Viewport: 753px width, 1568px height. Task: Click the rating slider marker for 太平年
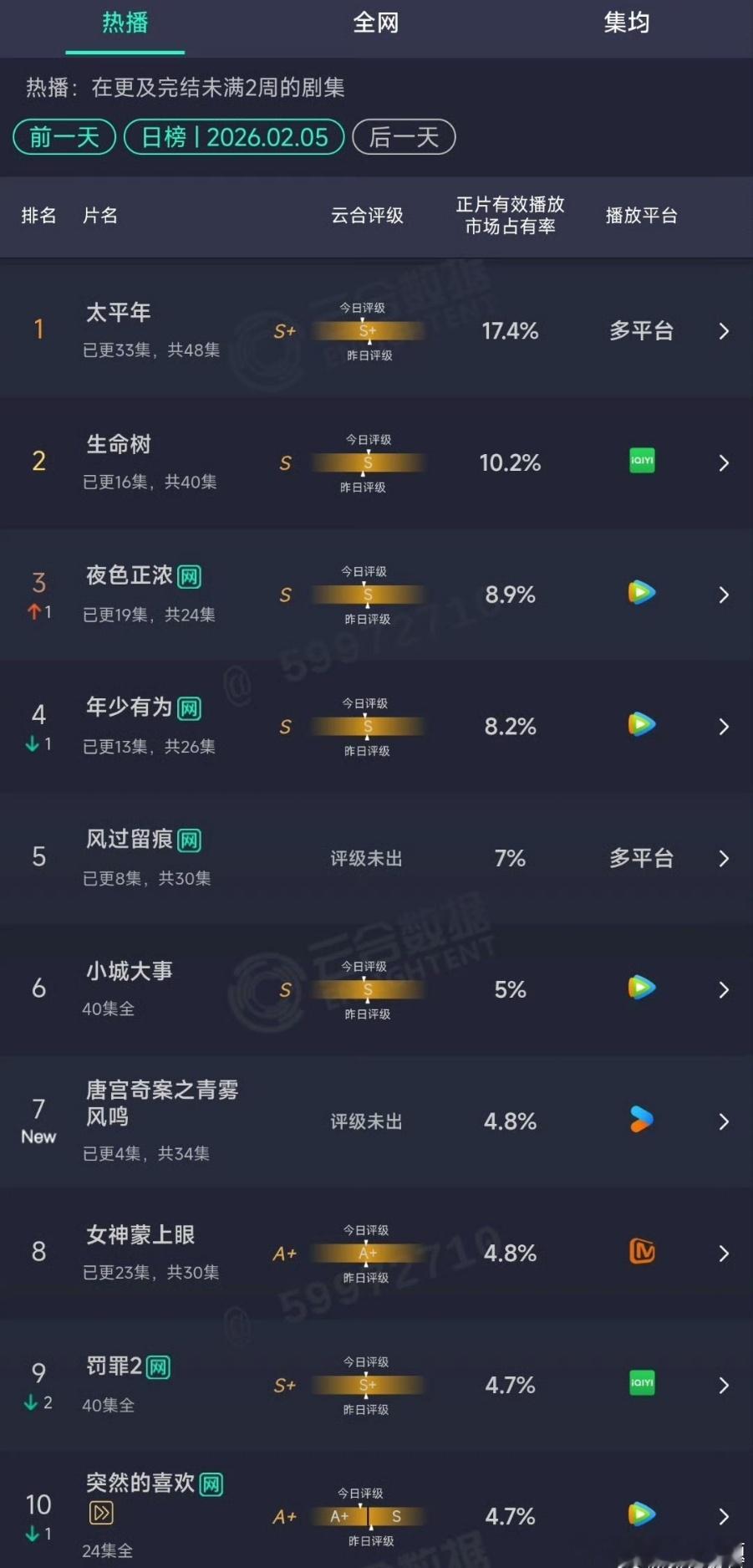click(x=366, y=330)
